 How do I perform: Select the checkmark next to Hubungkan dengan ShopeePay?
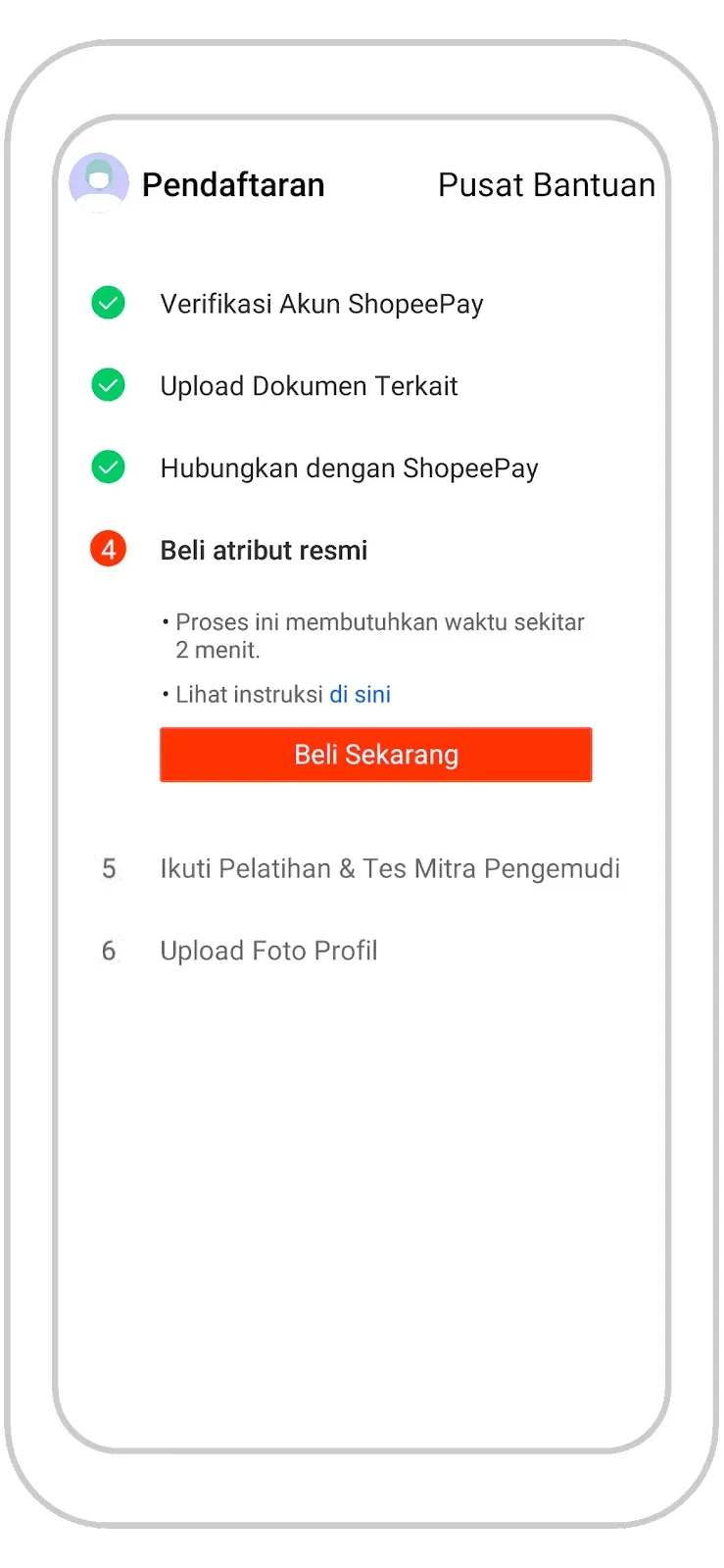[108, 467]
